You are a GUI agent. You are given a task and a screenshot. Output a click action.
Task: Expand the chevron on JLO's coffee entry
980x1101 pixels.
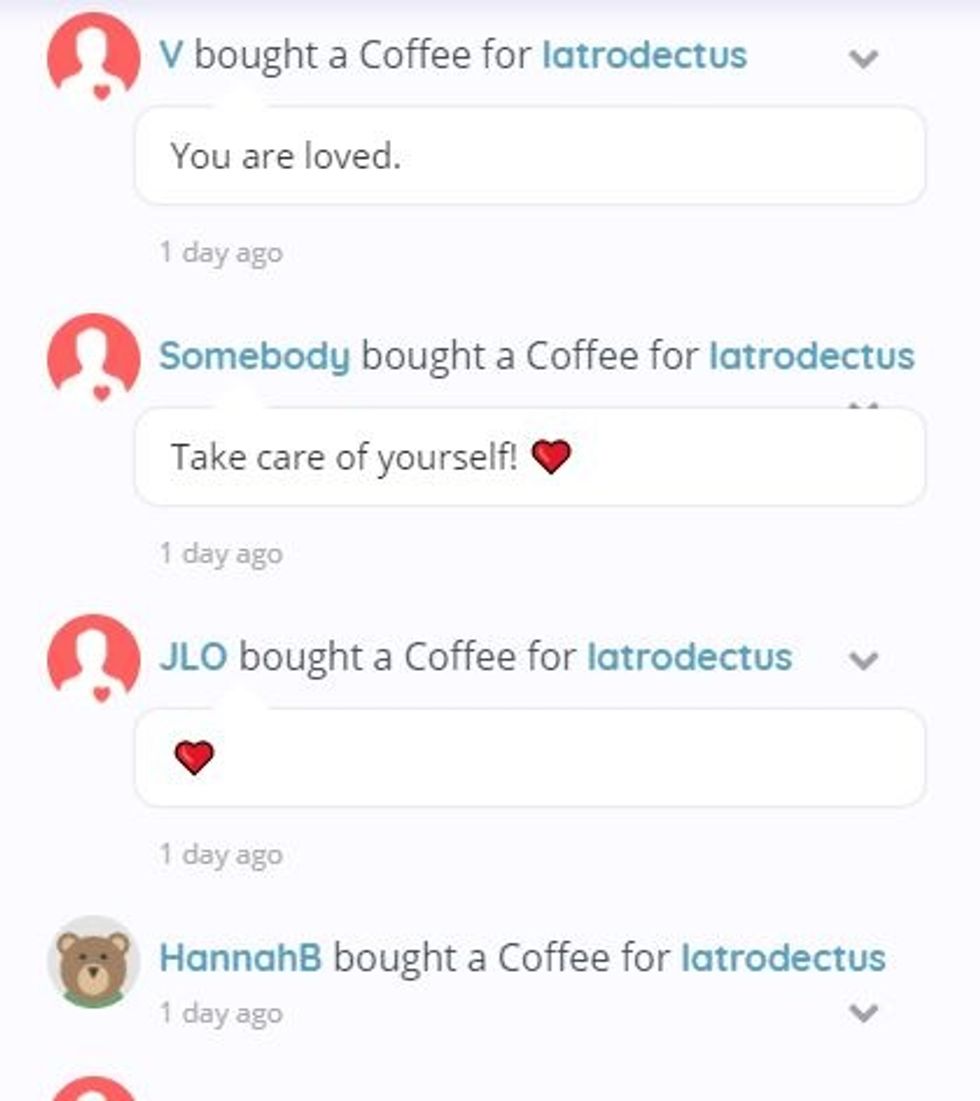pyautogui.click(x=863, y=660)
